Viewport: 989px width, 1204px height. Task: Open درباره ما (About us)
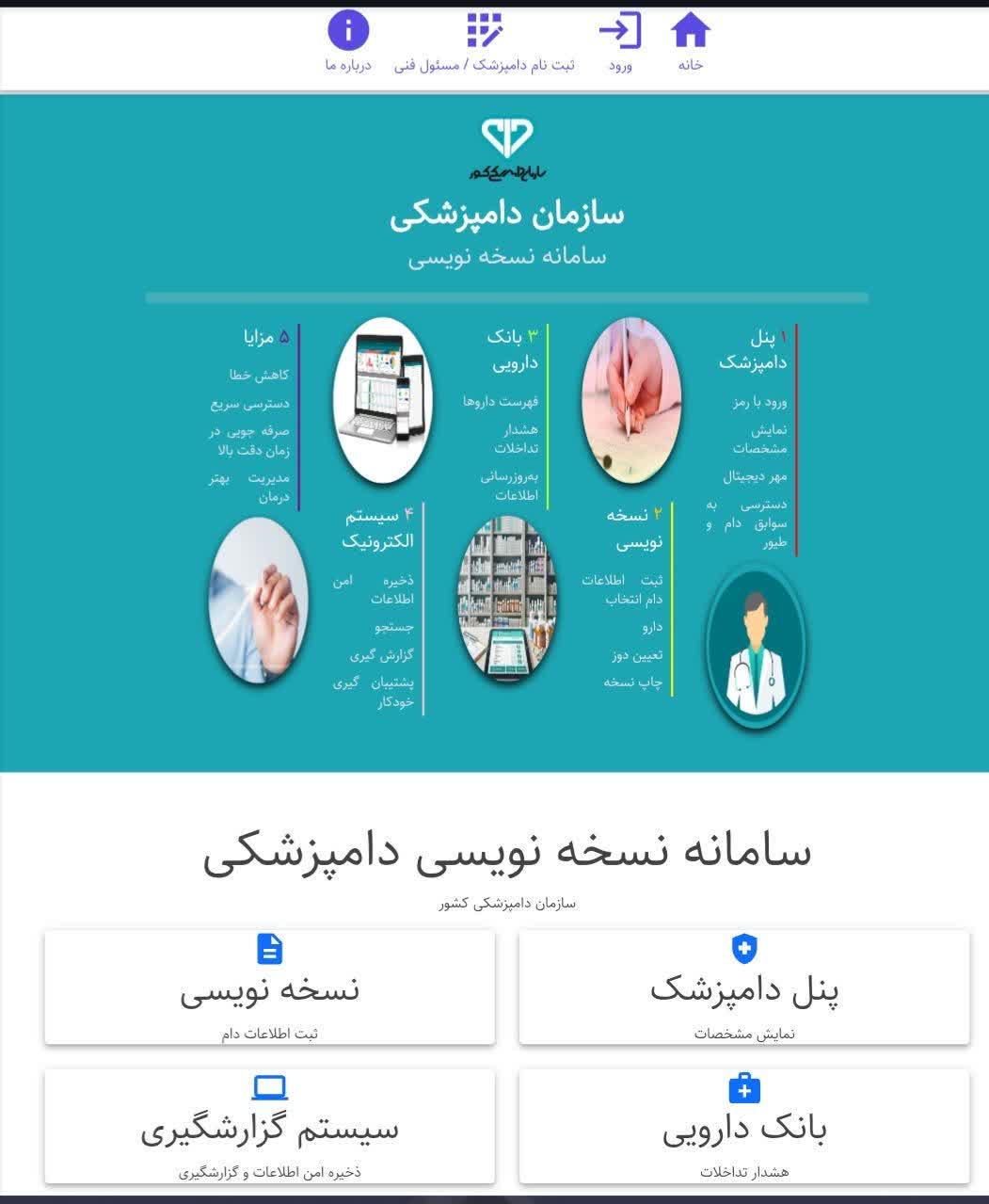348,42
